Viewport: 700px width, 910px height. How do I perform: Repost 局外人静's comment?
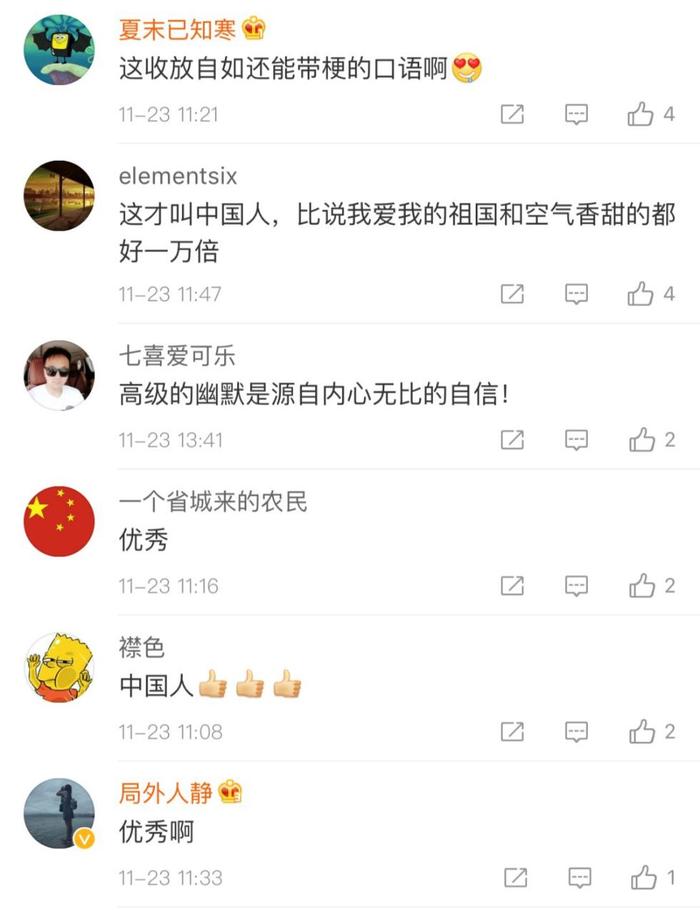pyautogui.click(x=514, y=878)
